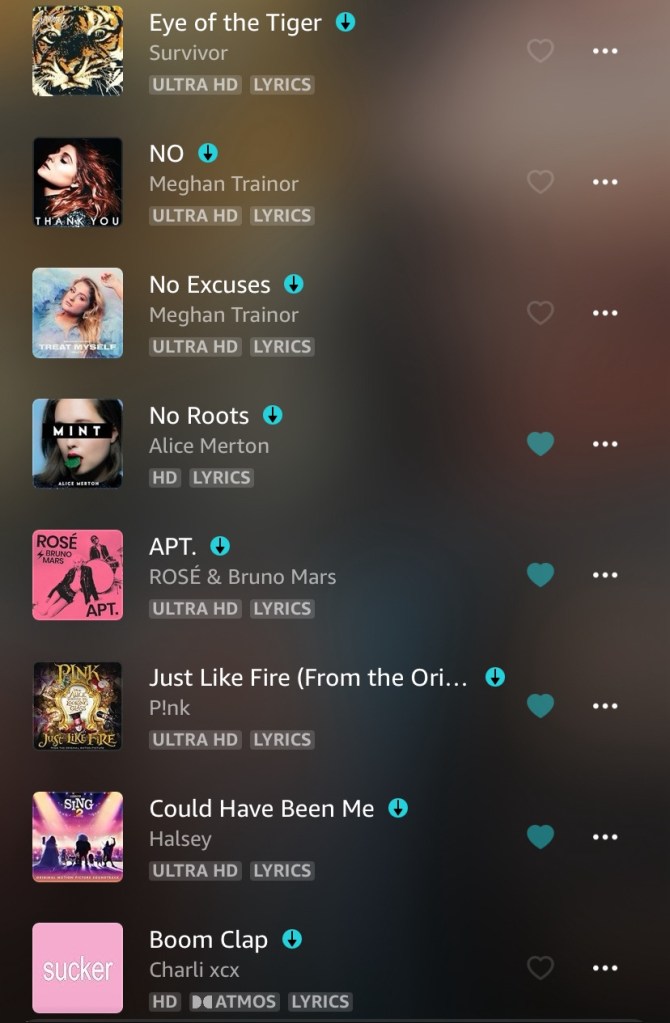The height and width of the screenshot is (1023, 670).
Task: Open more options for Boom Clap
Action: (x=605, y=967)
